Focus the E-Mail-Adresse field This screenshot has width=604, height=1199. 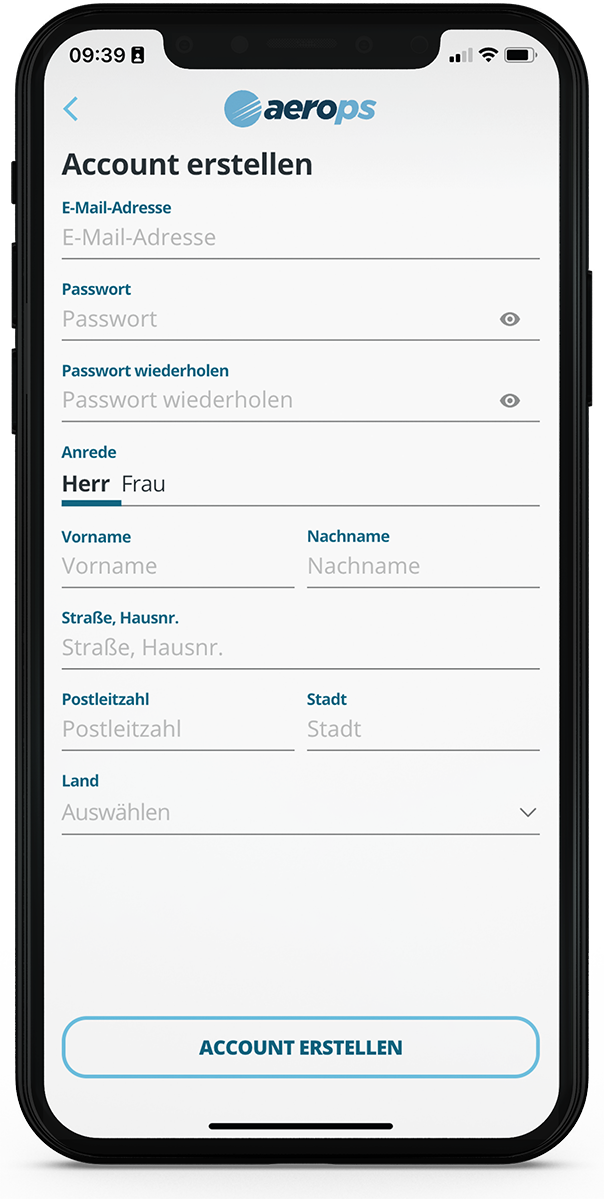tap(300, 238)
